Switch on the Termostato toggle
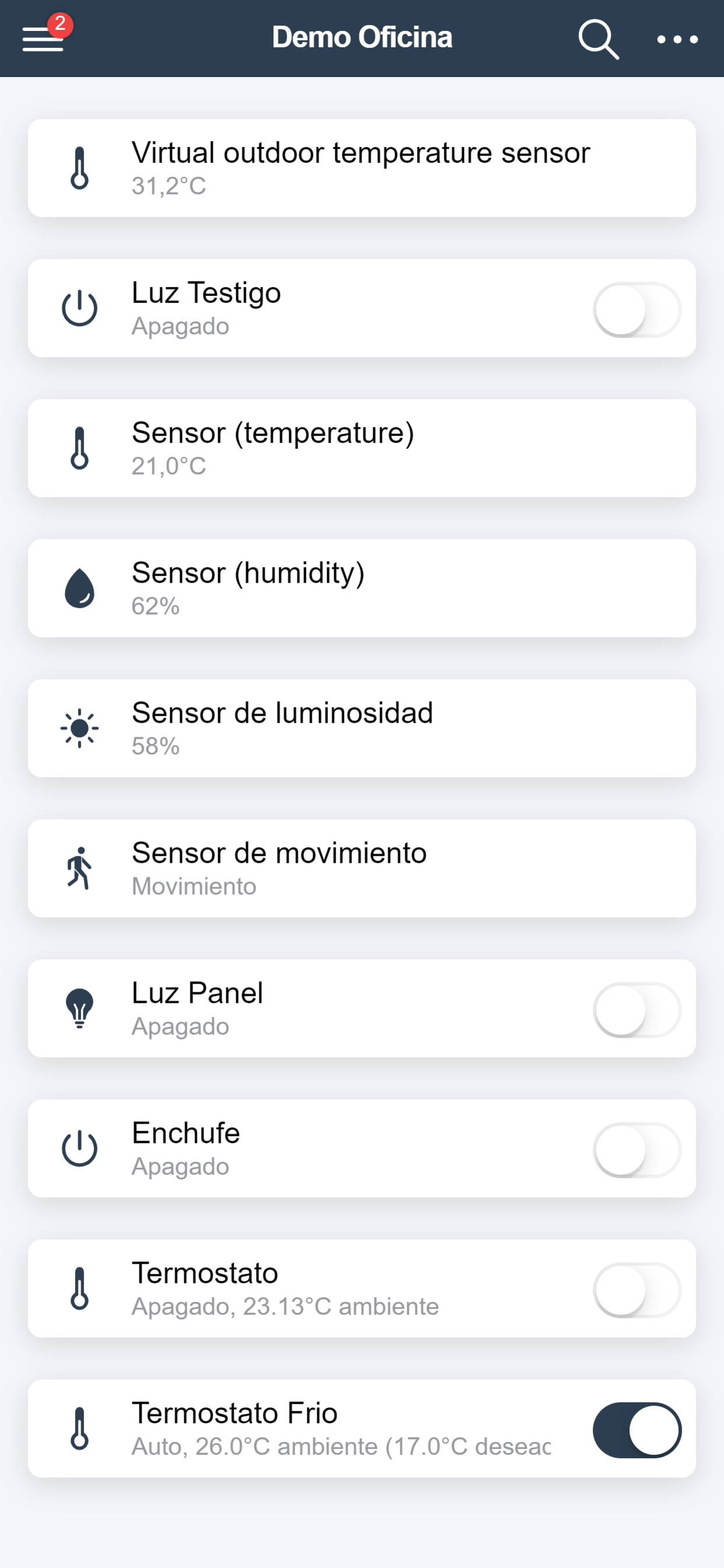The height and width of the screenshot is (1568, 724). [637, 1290]
